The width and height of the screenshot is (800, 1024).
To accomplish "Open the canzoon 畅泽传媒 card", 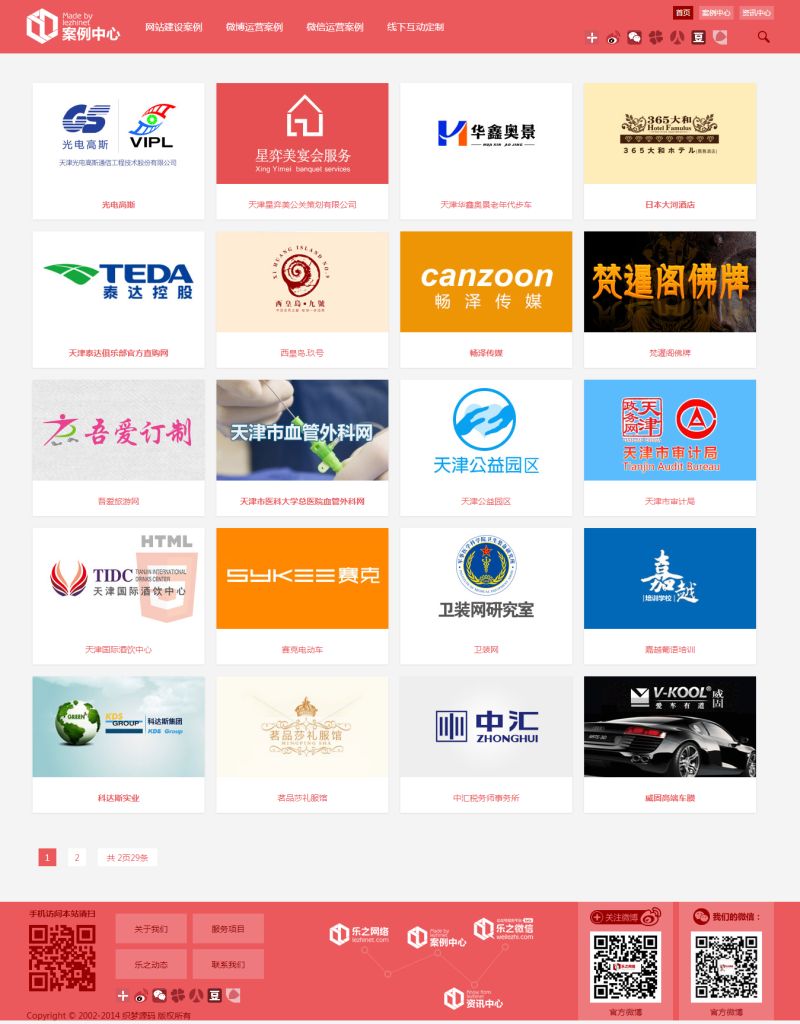I will coord(486,282).
